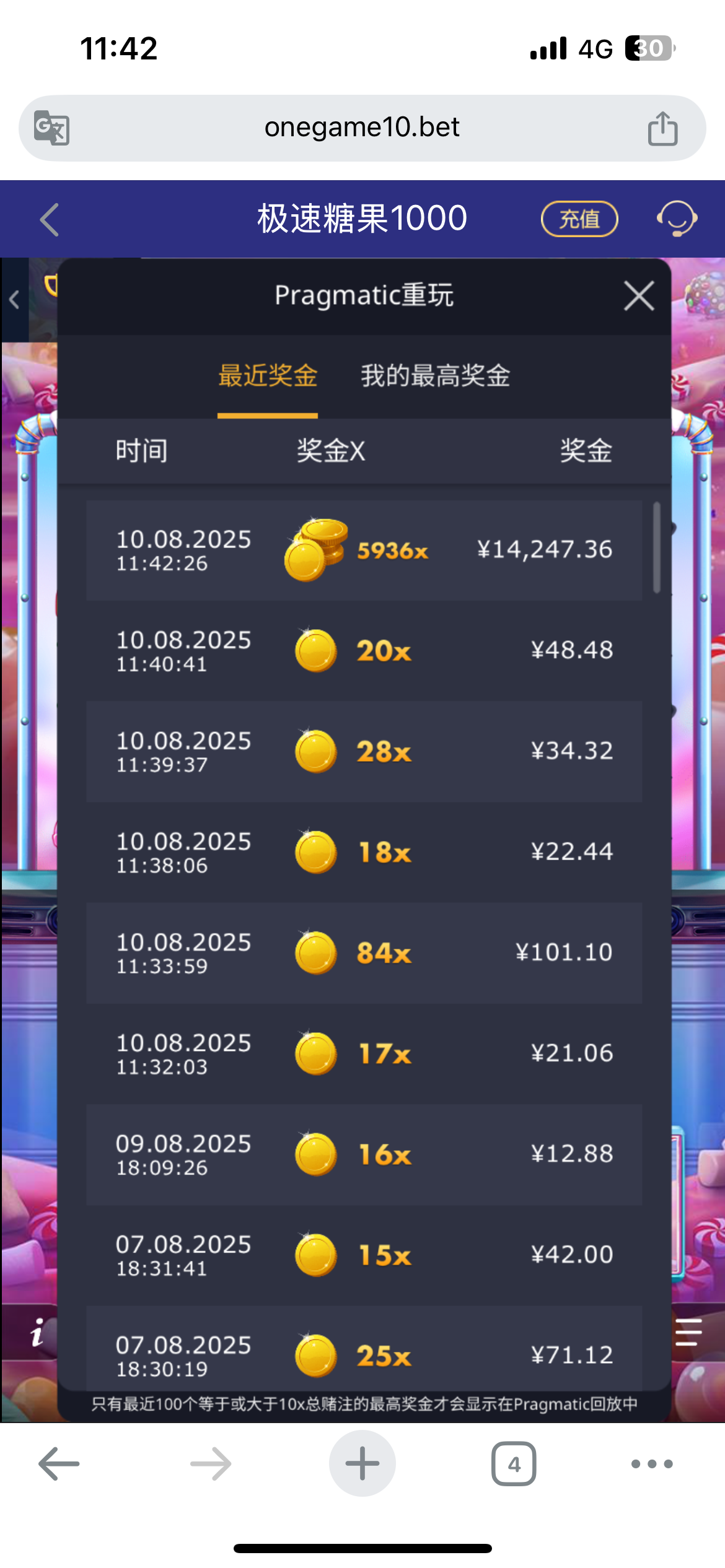The image size is (725, 1568).
Task: Open the browser more options menu
Action: tap(651, 1463)
